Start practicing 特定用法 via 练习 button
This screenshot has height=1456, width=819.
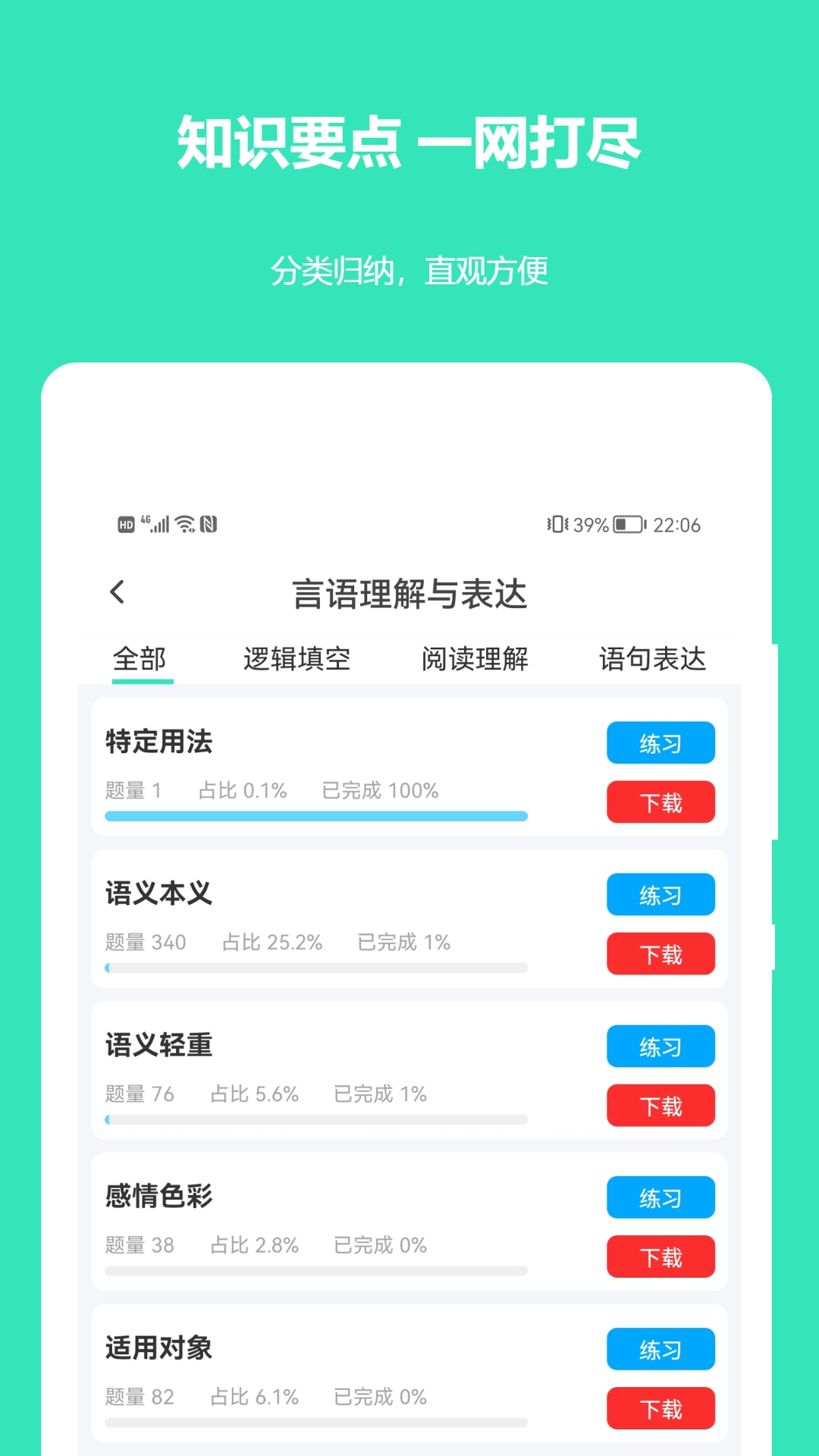(x=661, y=743)
